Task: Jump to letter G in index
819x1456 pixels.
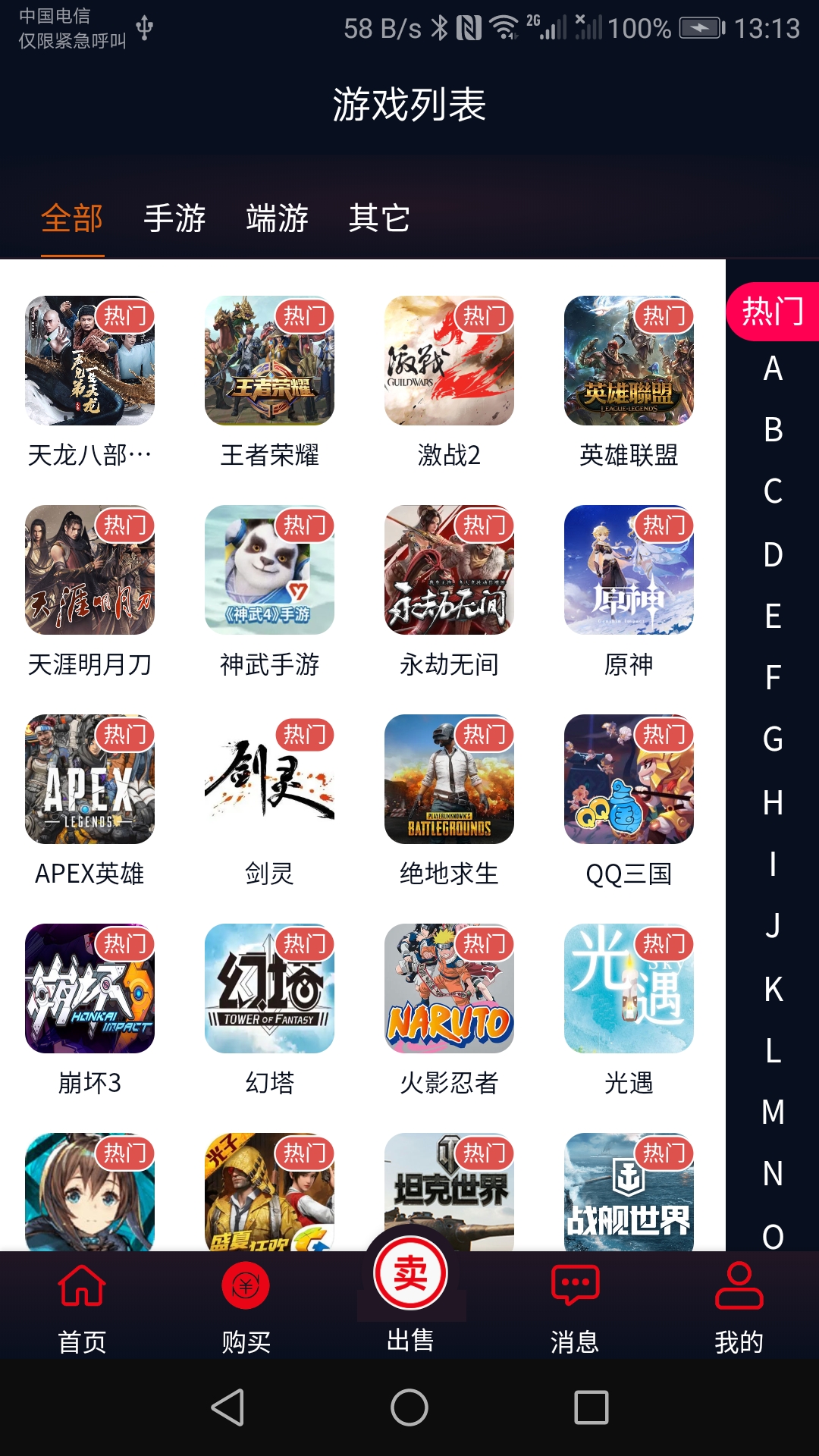Action: click(773, 739)
